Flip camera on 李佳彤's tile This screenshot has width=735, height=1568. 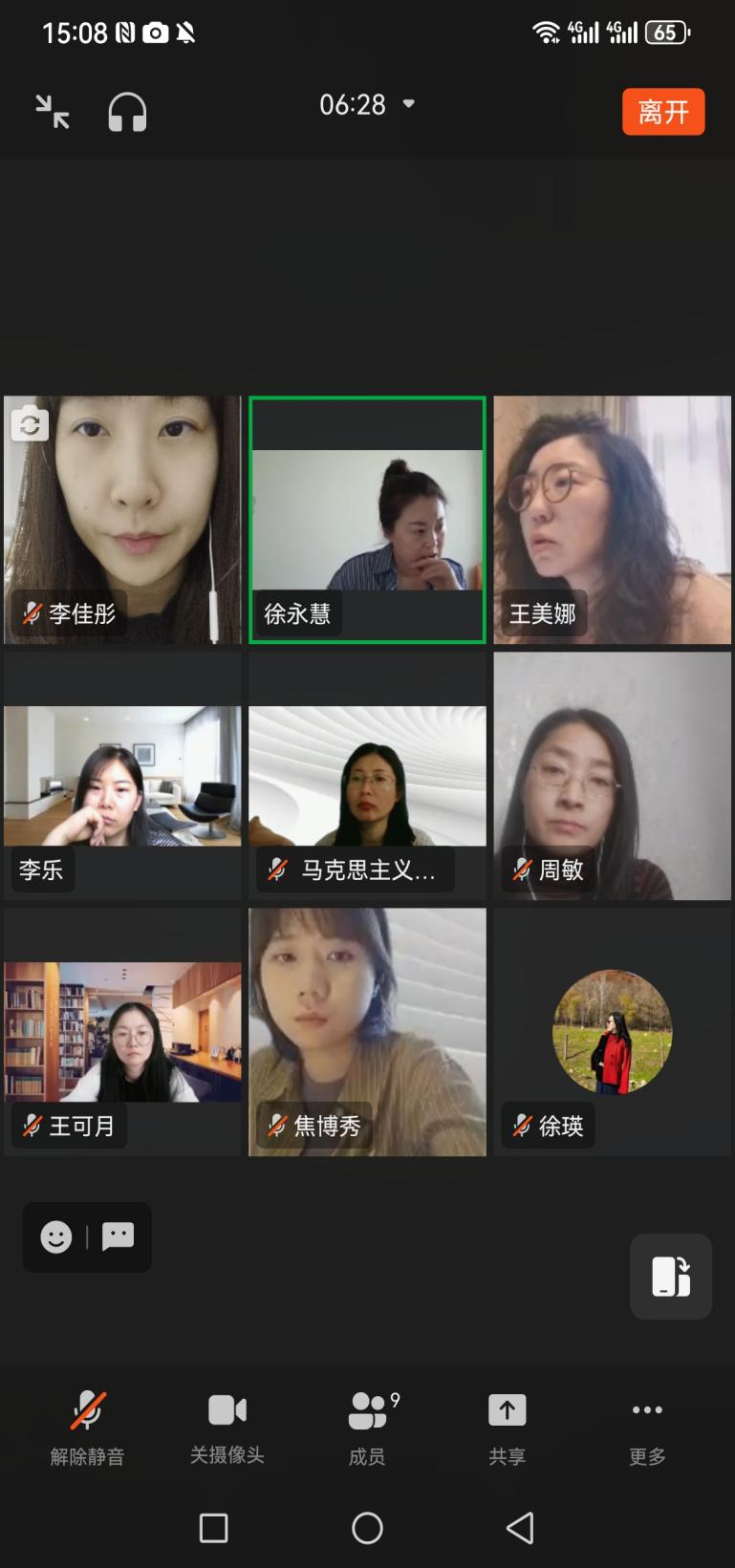pos(30,423)
